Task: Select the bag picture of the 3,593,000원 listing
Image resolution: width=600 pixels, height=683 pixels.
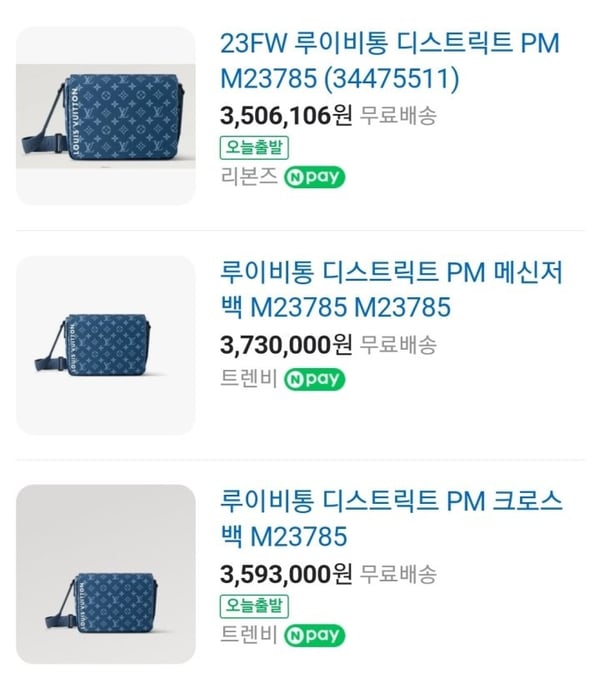Action: [x=106, y=574]
